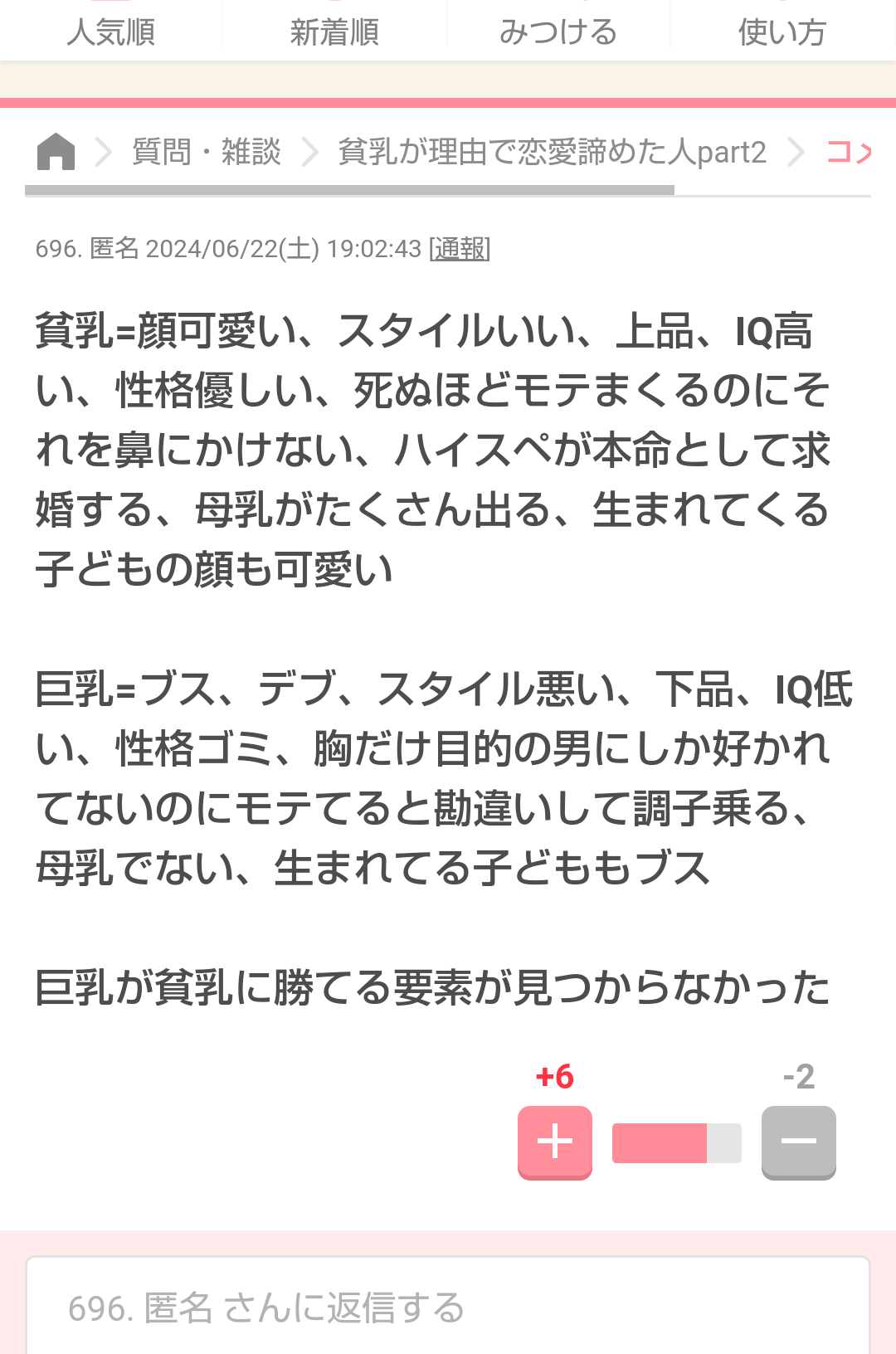Switch to the 新着順 tab

[x=334, y=32]
